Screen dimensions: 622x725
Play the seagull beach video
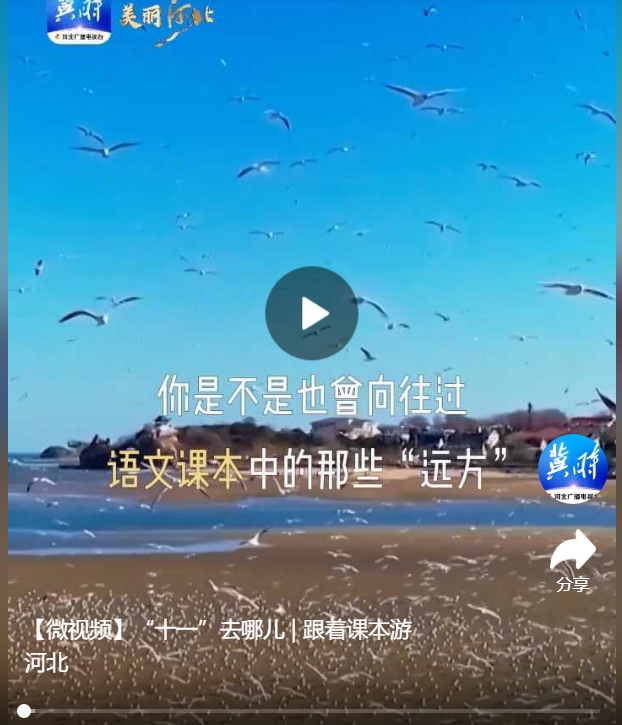coord(311,313)
